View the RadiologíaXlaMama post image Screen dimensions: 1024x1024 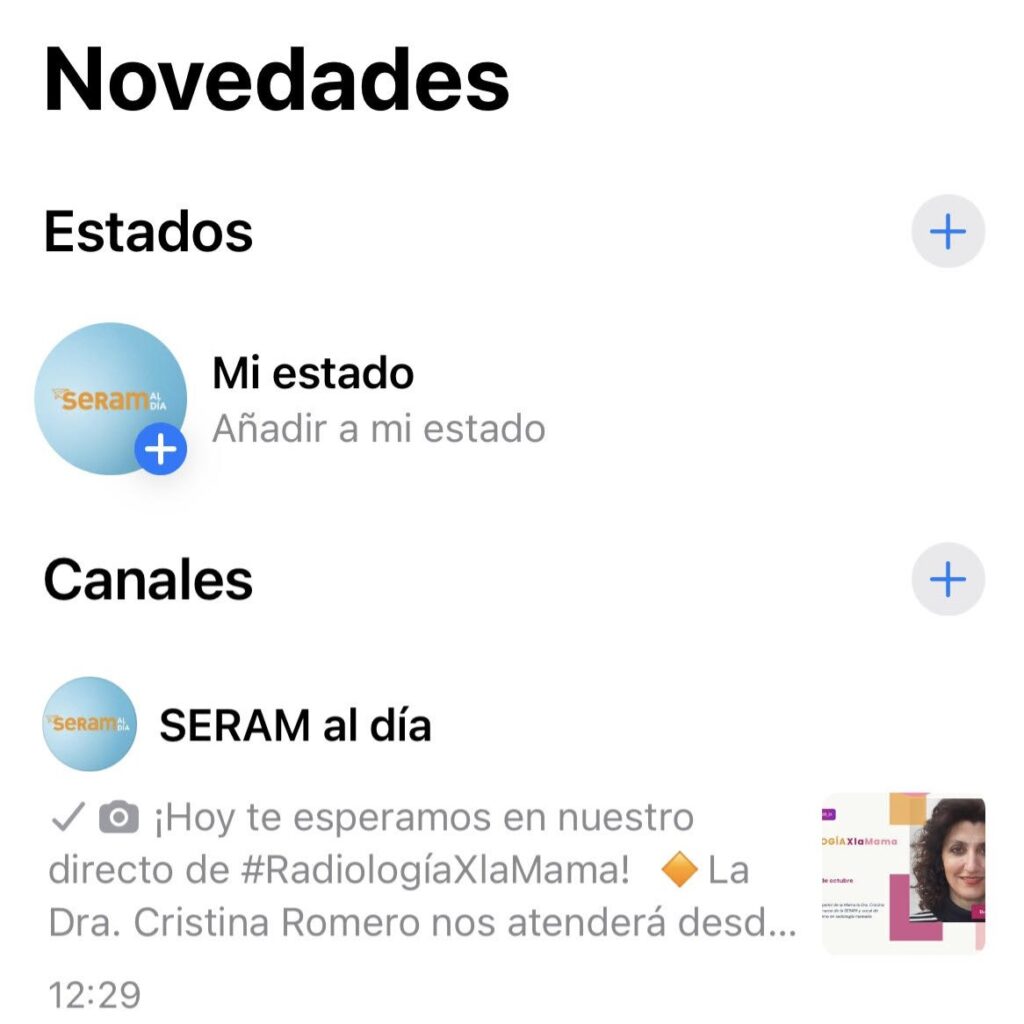coord(903,872)
